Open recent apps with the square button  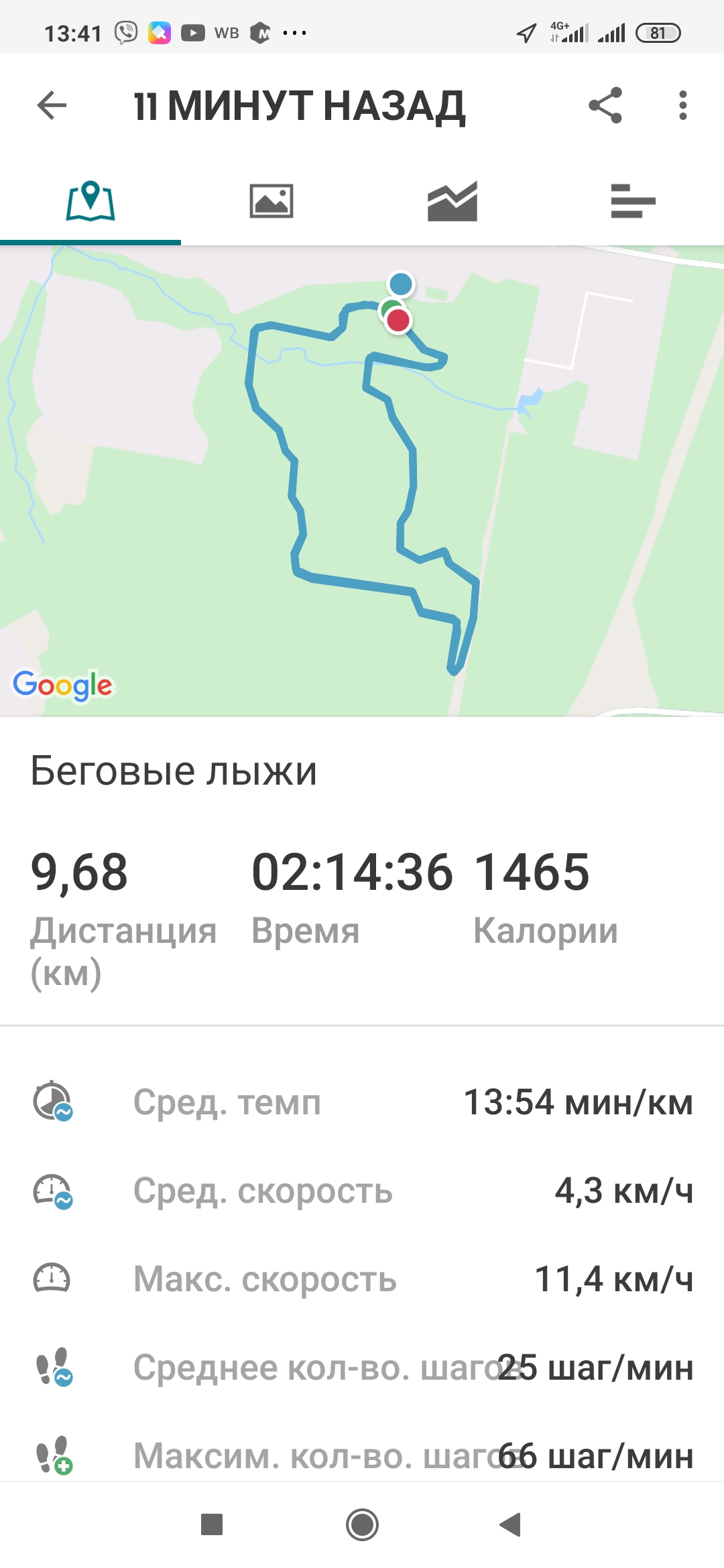(212, 1524)
